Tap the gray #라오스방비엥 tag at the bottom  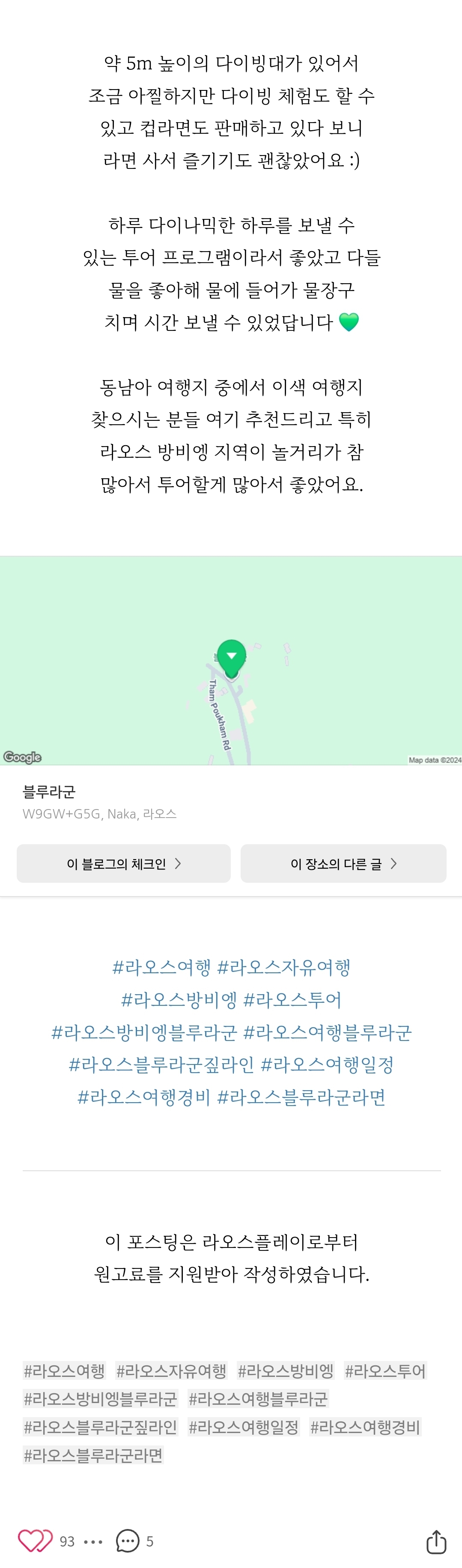[285, 1370]
